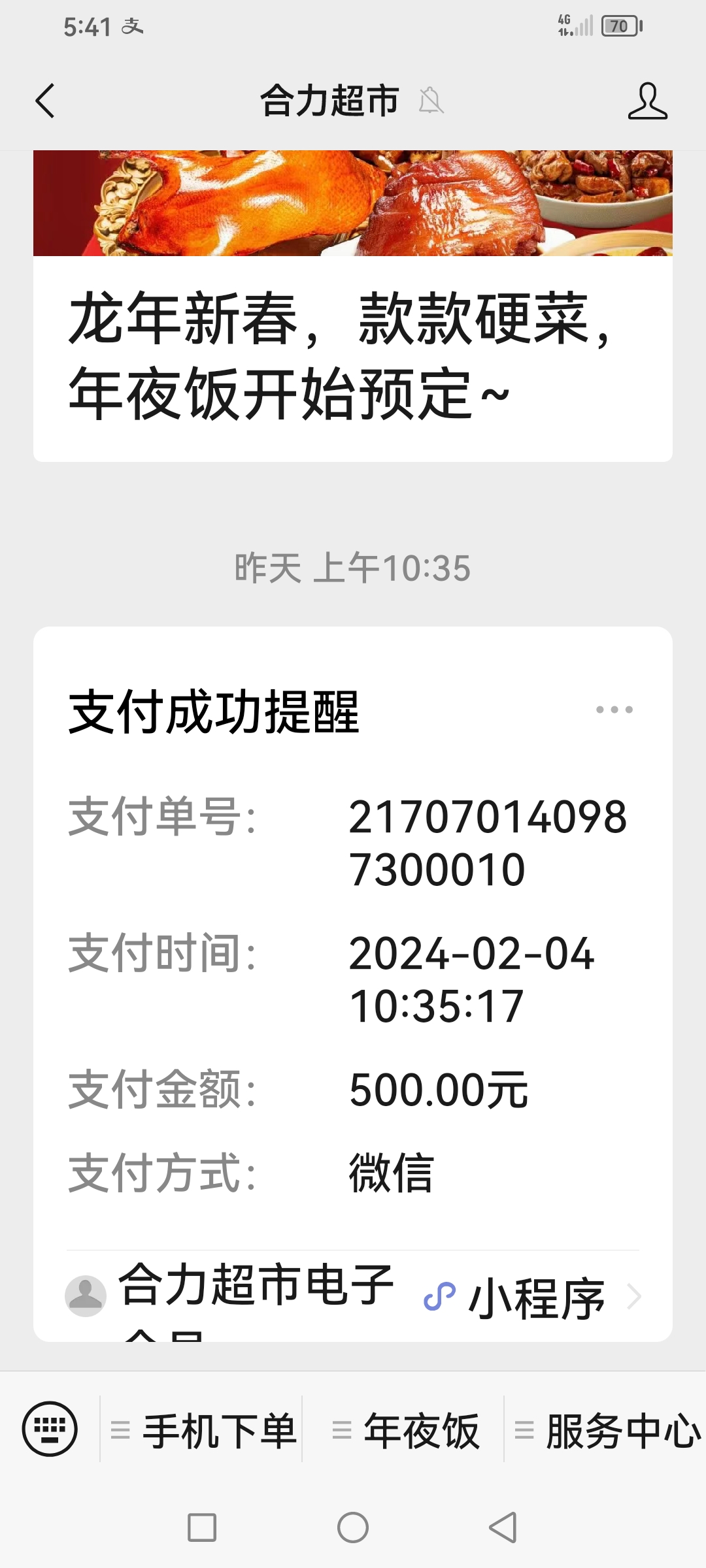Go back from 合力超市 chat
This screenshot has height=1568, width=706.
tap(44, 101)
